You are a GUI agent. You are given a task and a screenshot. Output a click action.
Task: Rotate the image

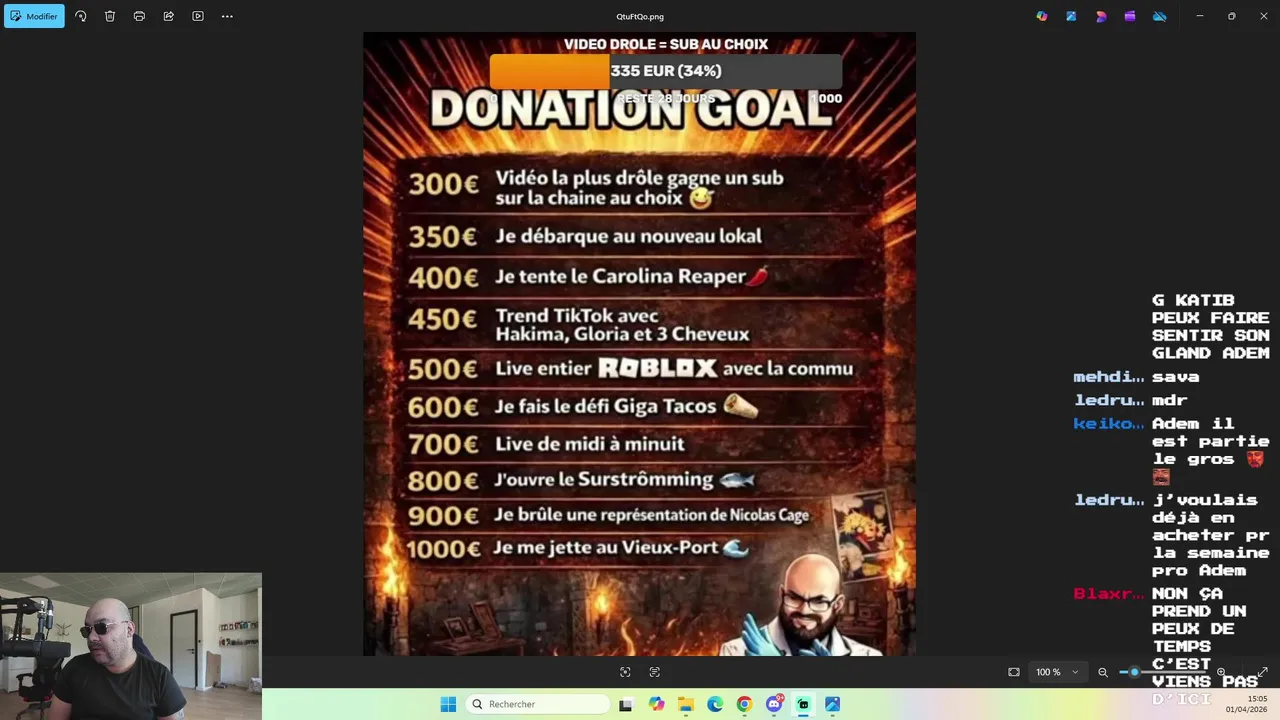(81, 16)
